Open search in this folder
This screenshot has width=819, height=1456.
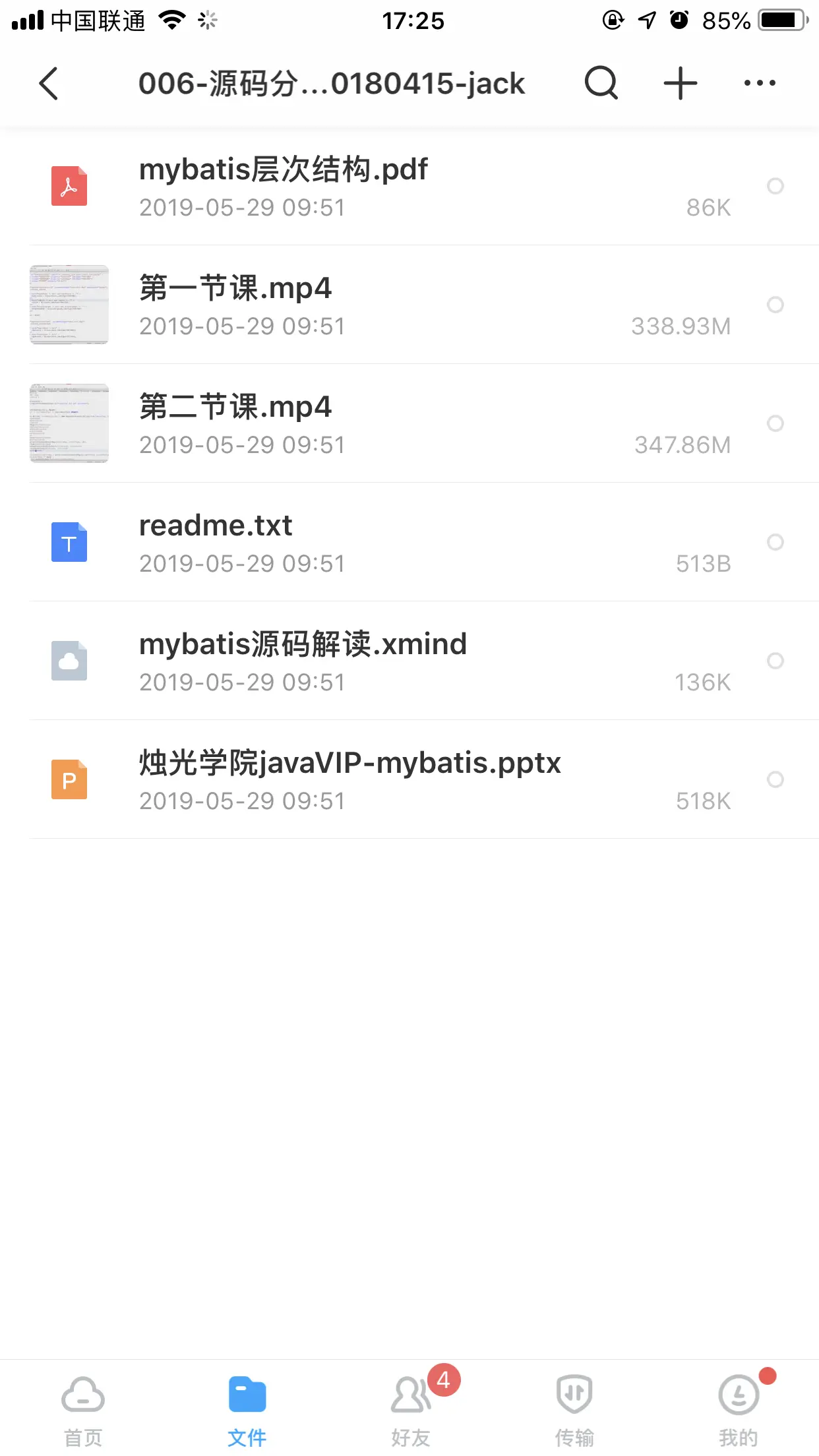tap(601, 84)
